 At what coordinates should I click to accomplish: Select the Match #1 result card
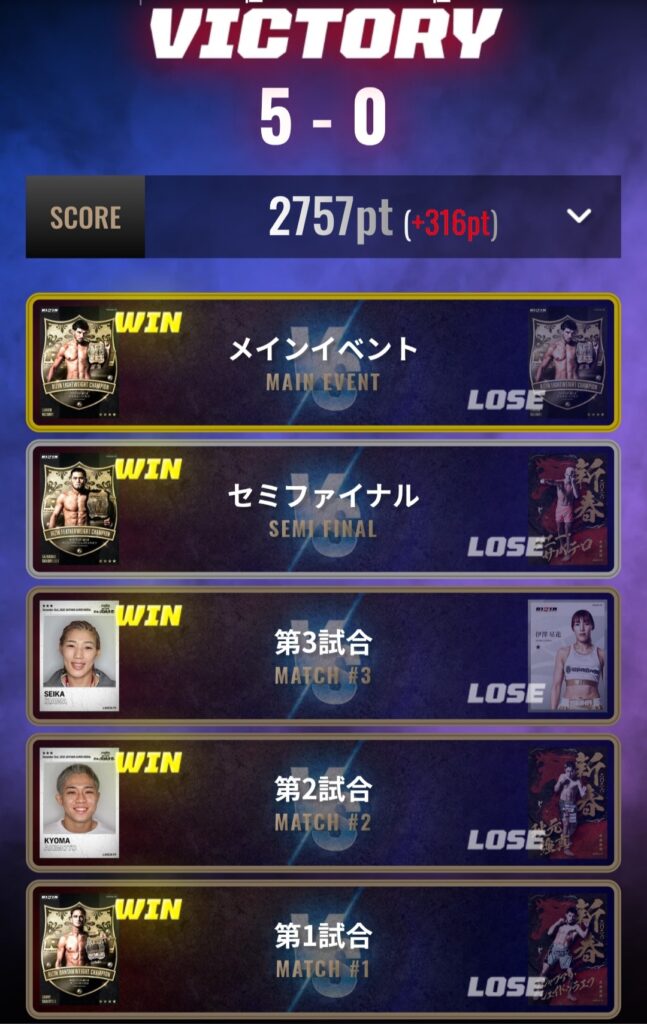[323, 949]
